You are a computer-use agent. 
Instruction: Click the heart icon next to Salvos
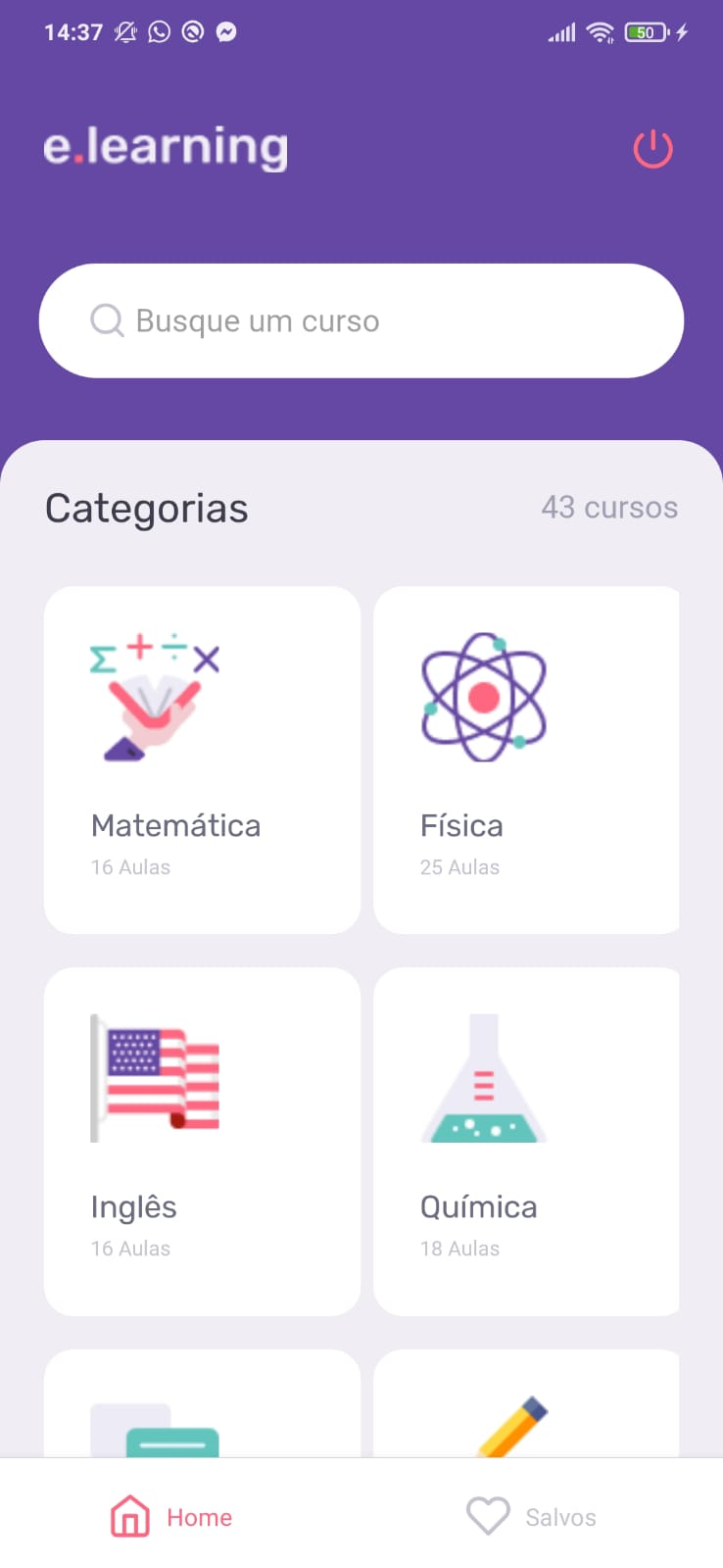(x=487, y=1516)
